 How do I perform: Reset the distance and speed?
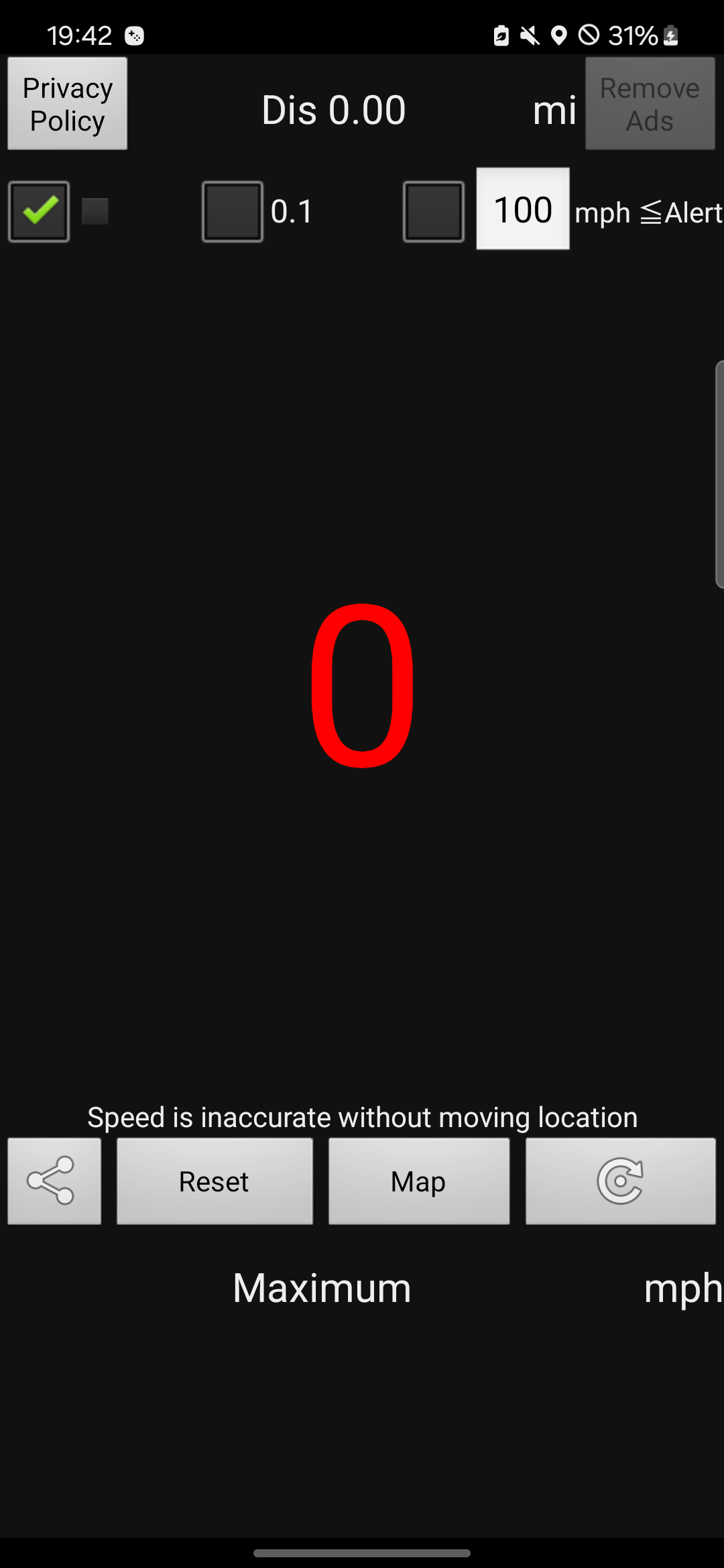215,1181
